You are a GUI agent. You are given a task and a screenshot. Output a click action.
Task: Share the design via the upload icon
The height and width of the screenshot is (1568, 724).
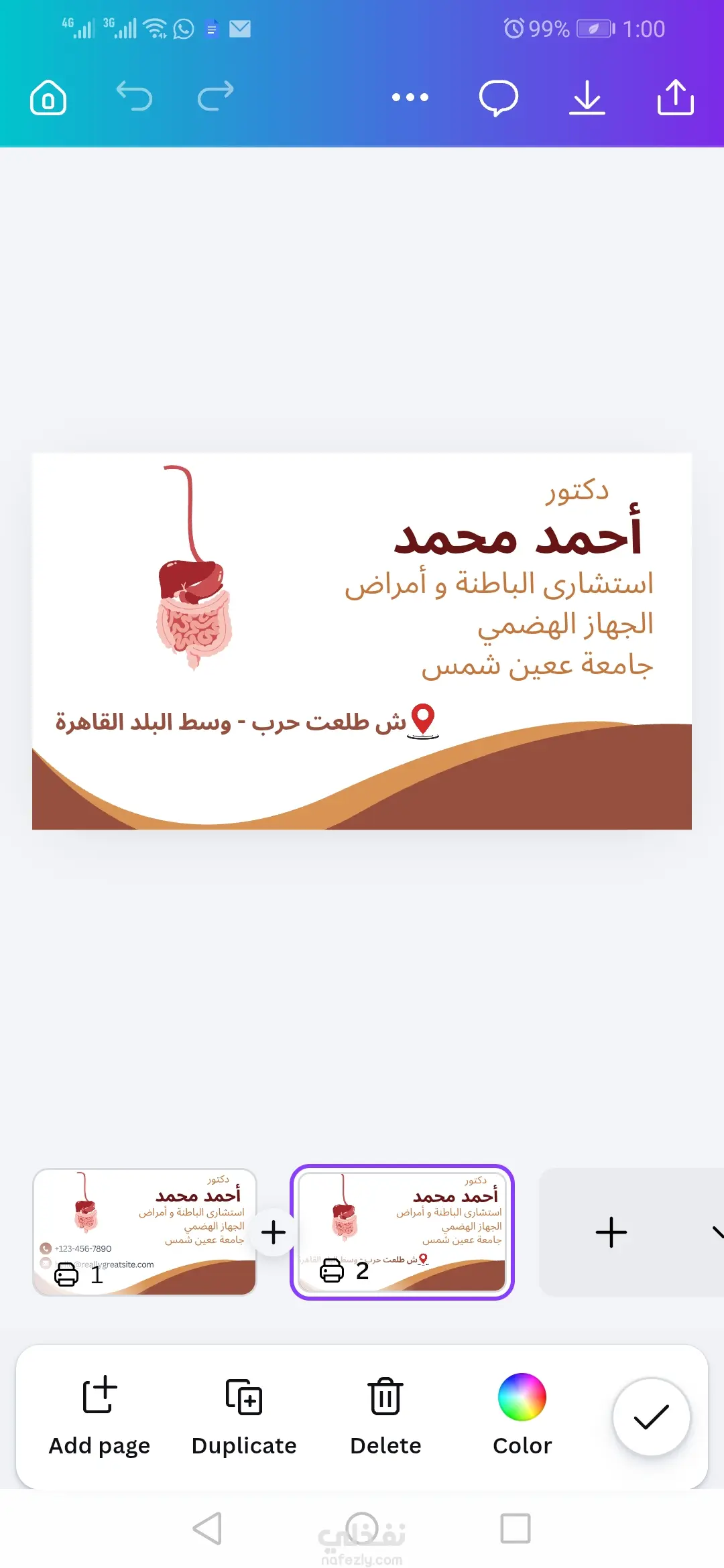click(x=675, y=98)
